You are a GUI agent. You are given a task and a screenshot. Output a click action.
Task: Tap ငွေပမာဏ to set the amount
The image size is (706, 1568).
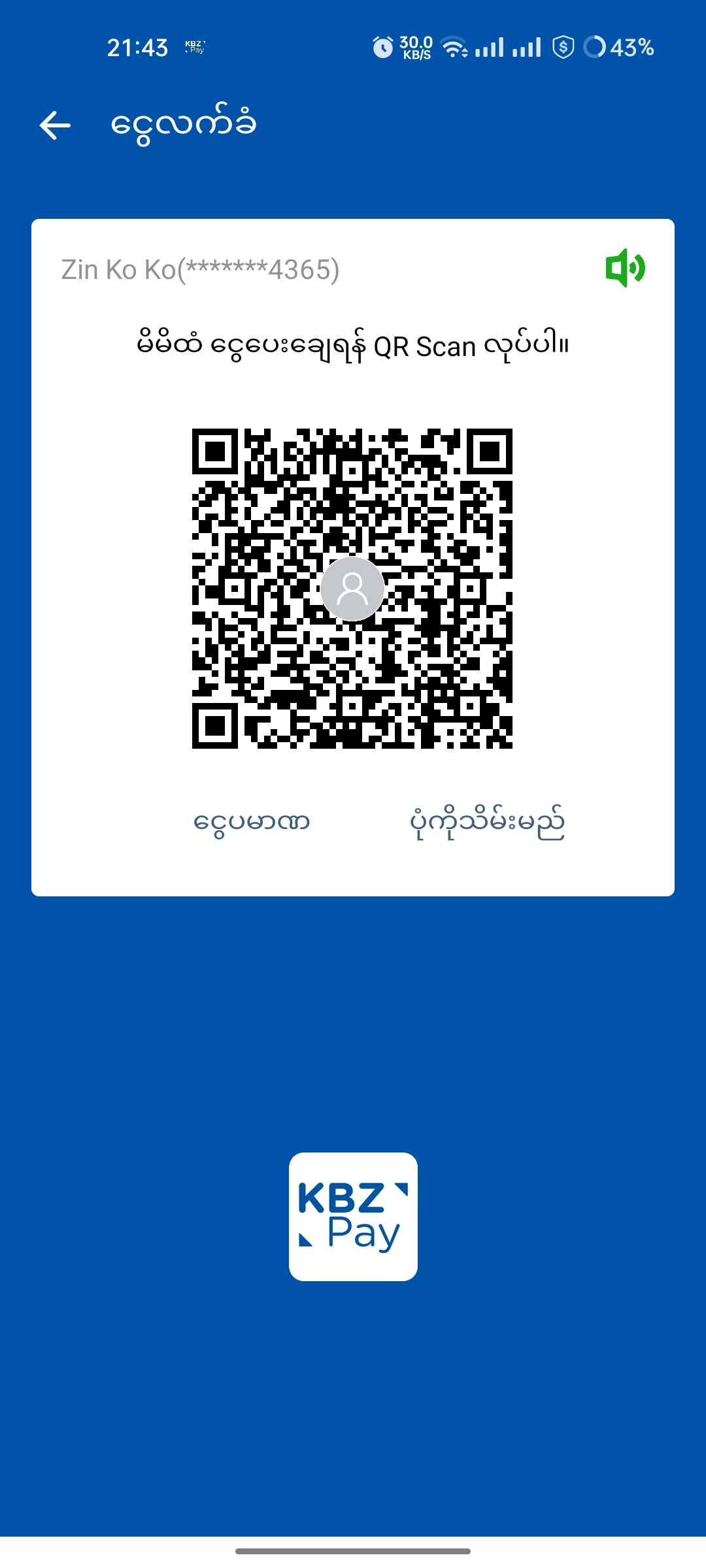(x=252, y=823)
